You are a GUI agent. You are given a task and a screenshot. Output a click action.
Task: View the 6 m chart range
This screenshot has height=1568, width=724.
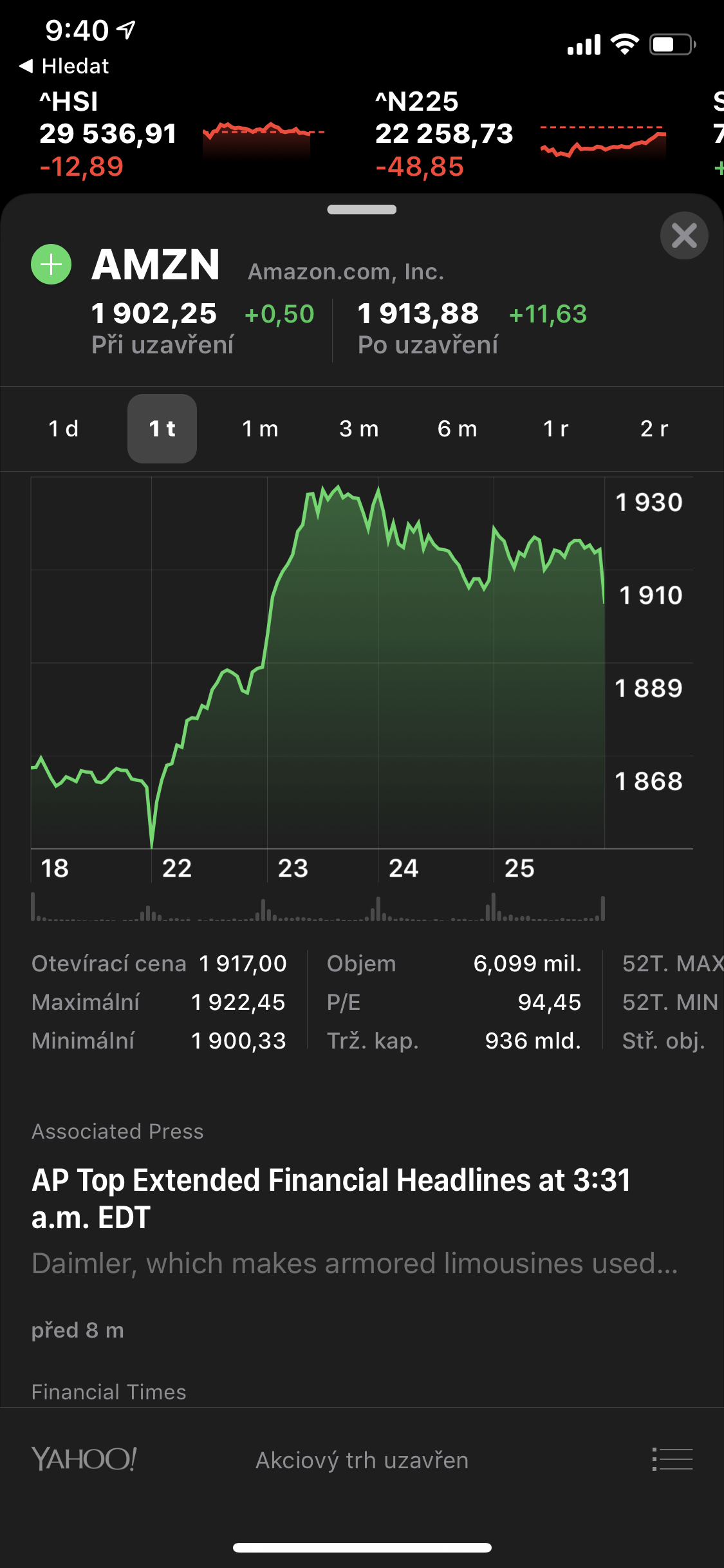458,429
